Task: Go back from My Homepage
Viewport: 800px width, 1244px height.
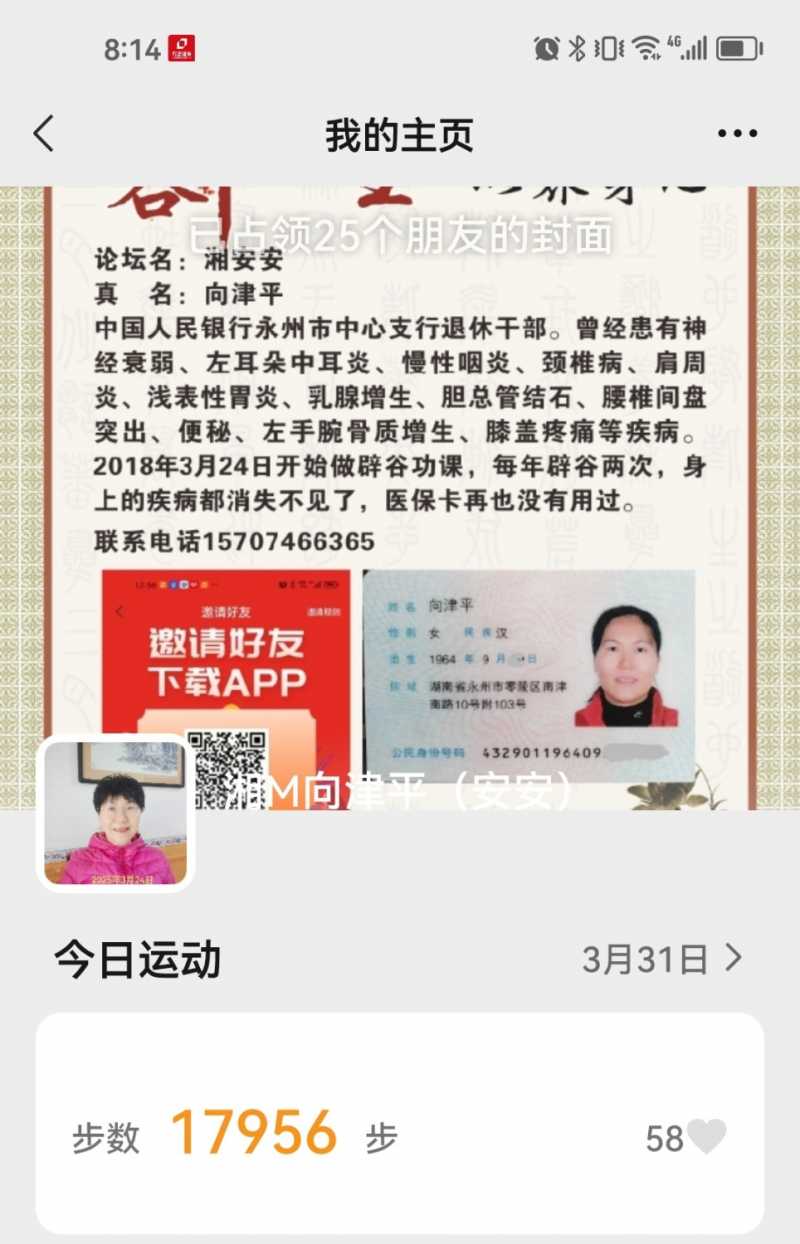Action: (44, 134)
